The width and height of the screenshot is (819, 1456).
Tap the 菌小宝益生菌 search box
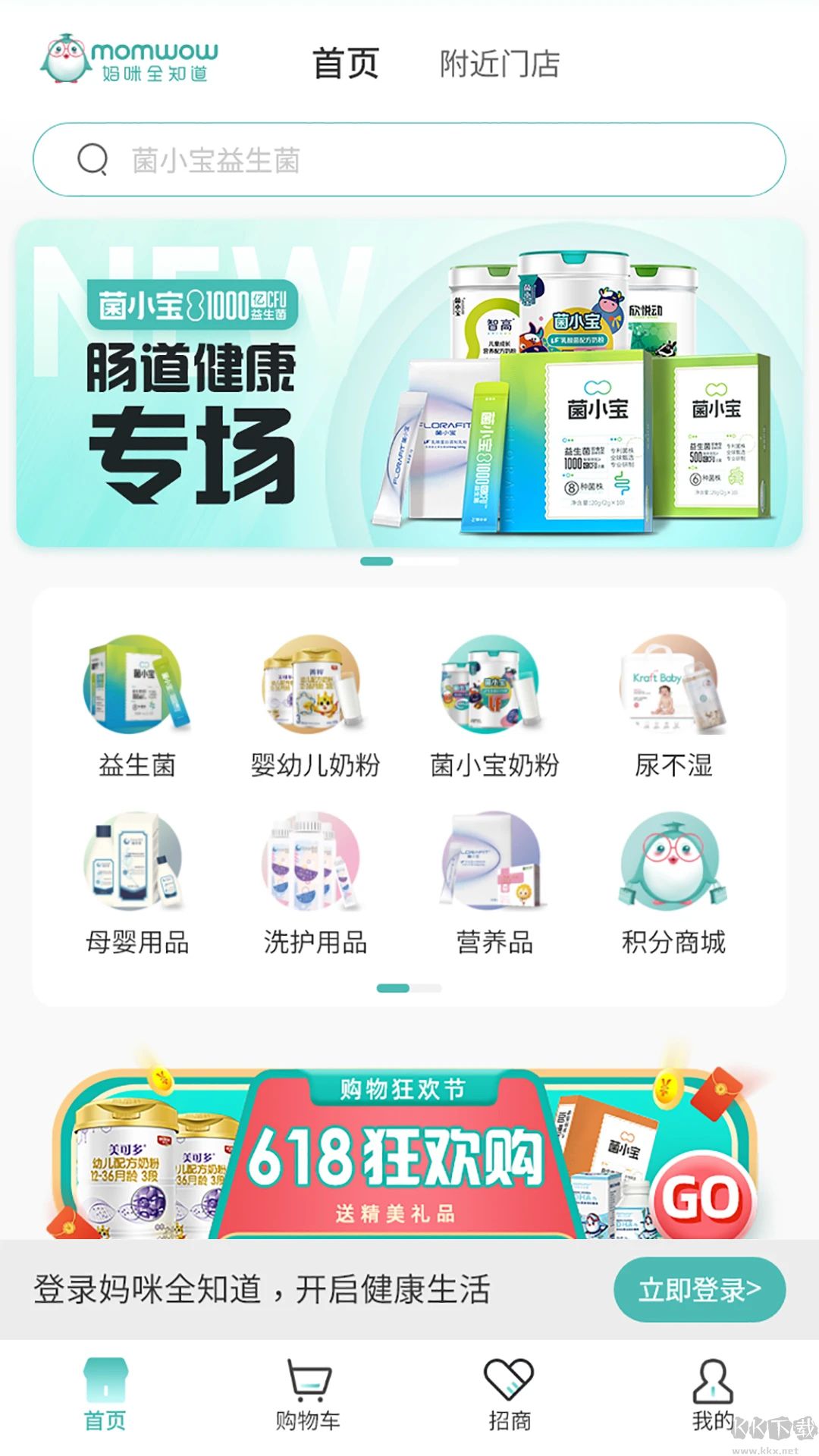pos(409,160)
